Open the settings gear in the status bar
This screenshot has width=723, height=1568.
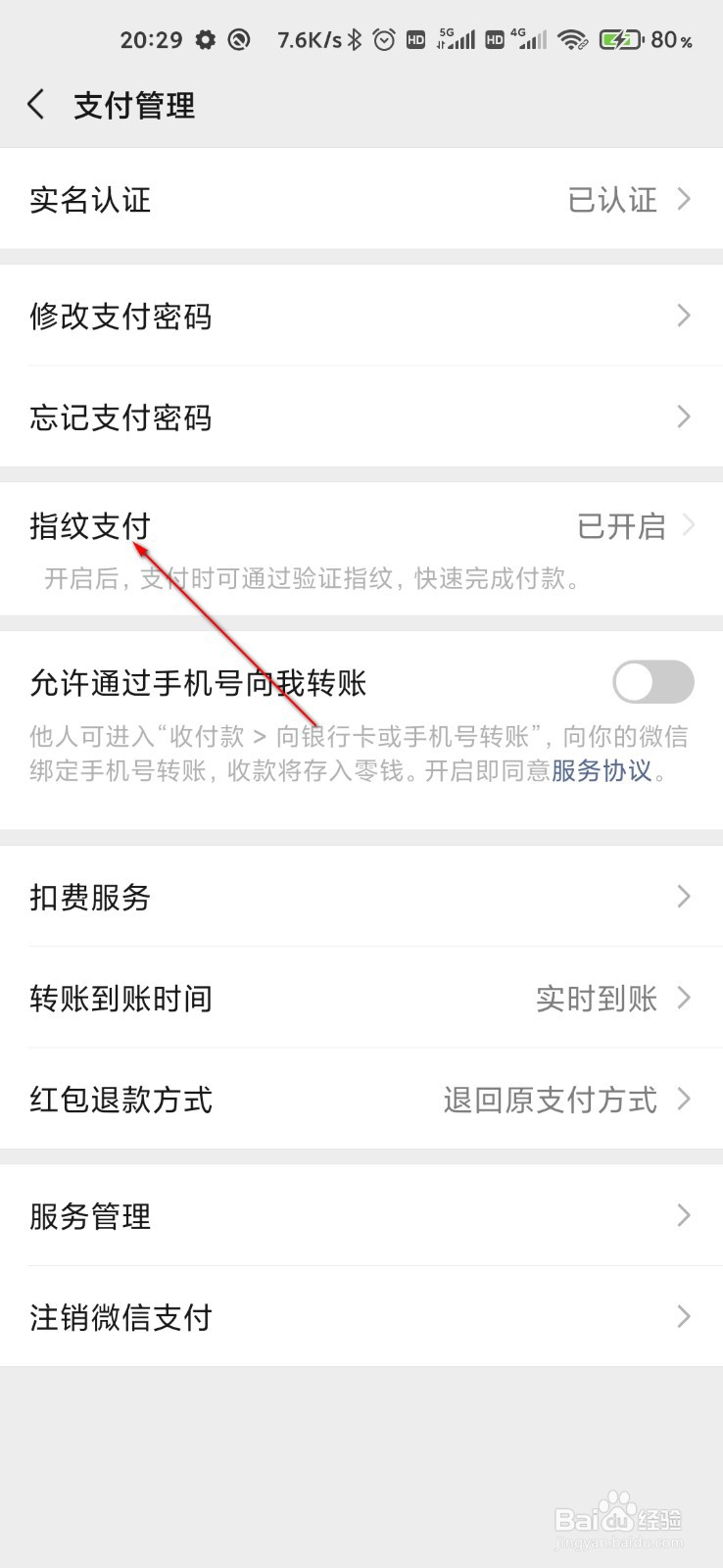pyautogui.click(x=206, y=40)
